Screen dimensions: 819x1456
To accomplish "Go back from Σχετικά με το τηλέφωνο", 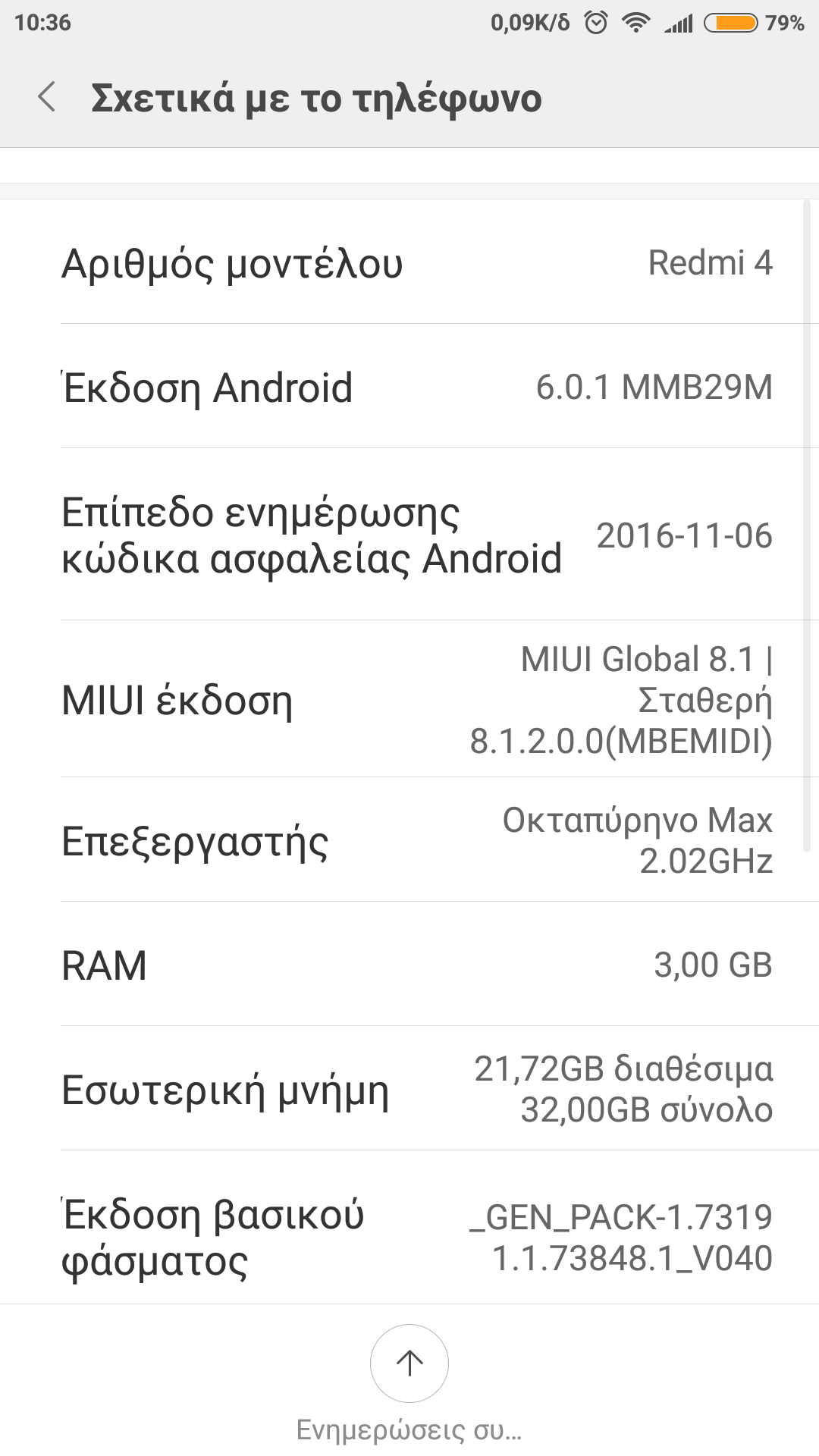I will (47, 97).
